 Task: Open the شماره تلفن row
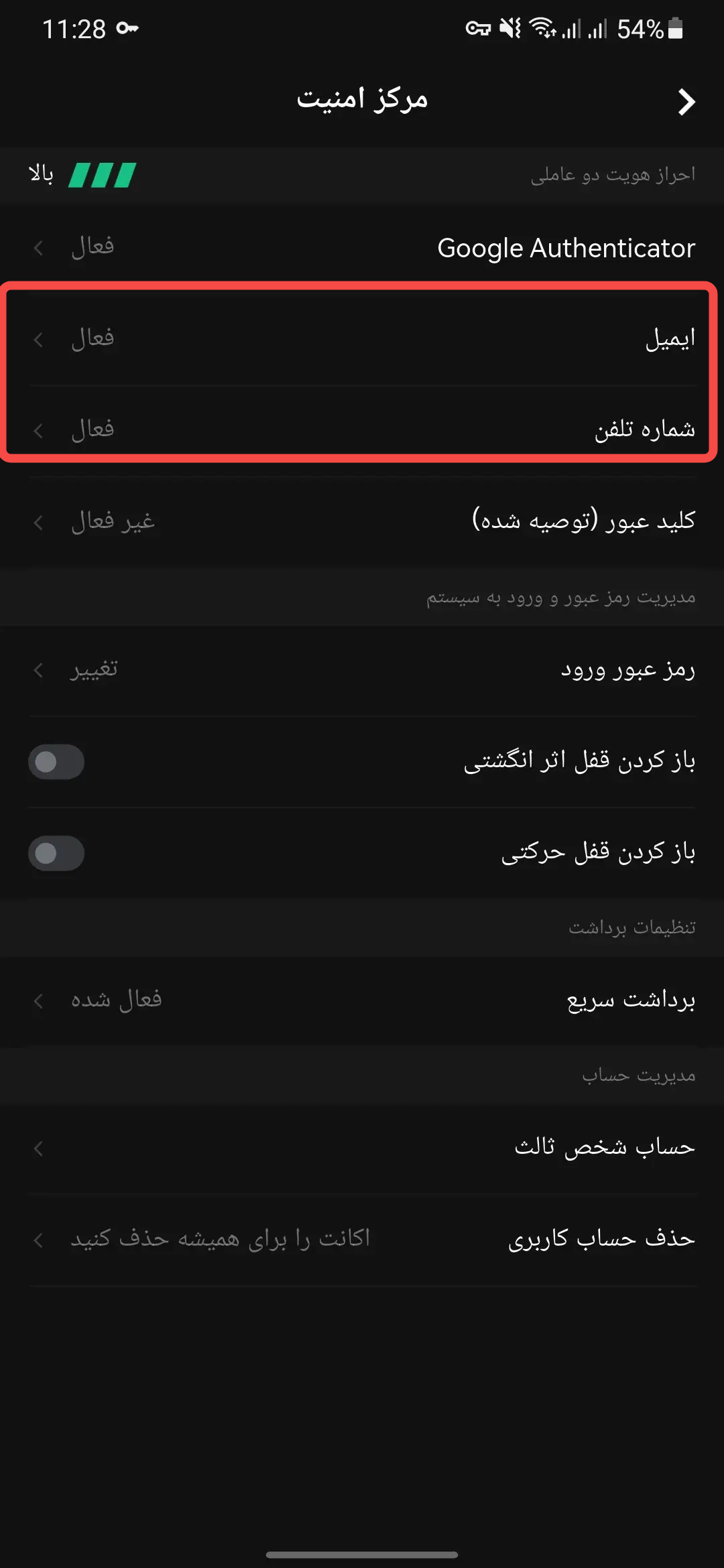(x=362, y=429)
